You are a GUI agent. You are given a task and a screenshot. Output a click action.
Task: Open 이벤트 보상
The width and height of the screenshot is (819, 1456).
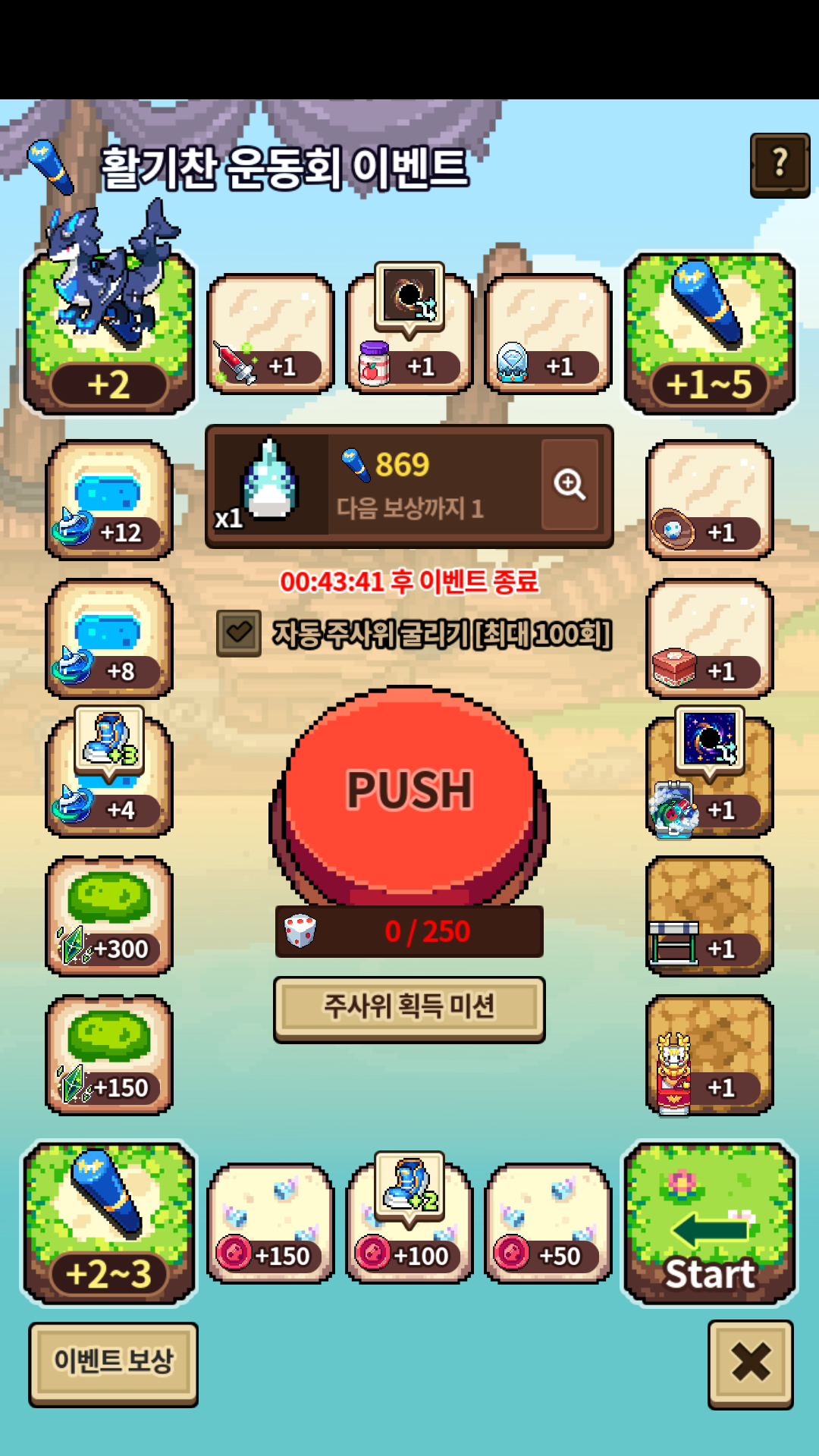(x=114, y=1363)
